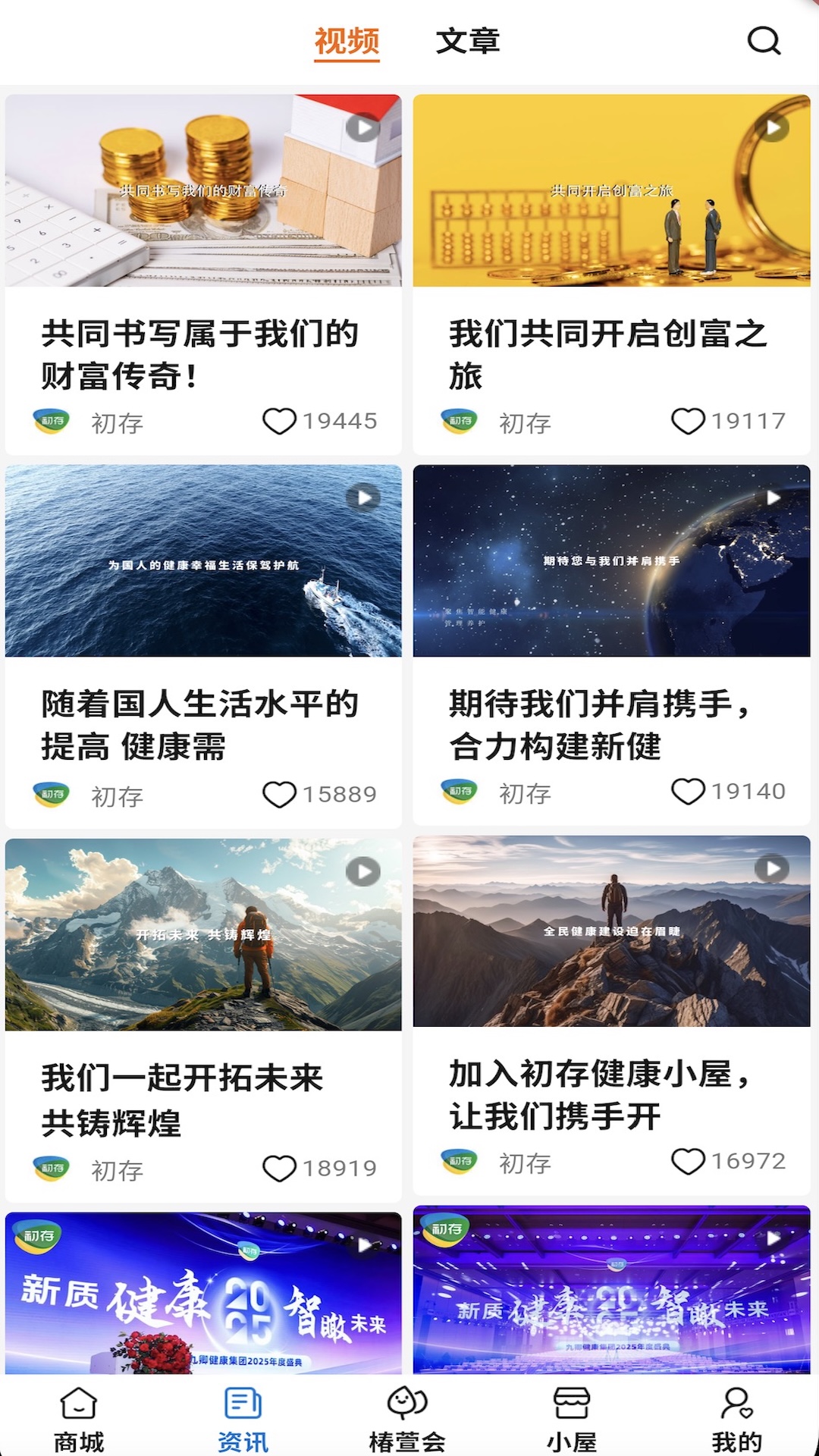819x1456 pixels.
Task: Open the search magnifier icon
Action: click(x=763, y=41)
